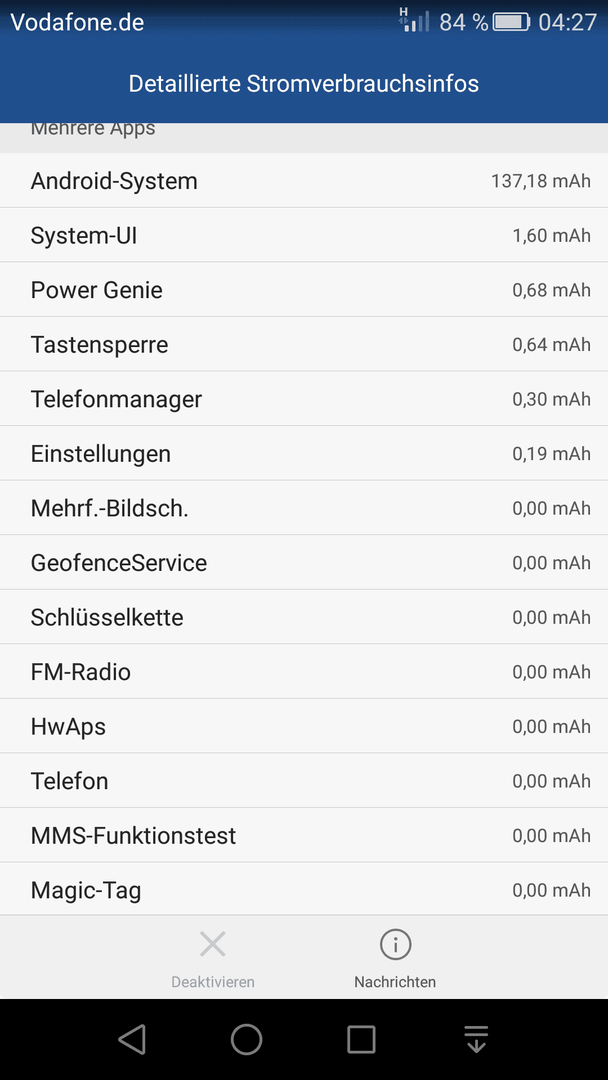Open the Telefon row
Viewport: 608px width, 1080px height.
[x=304, y=780]
